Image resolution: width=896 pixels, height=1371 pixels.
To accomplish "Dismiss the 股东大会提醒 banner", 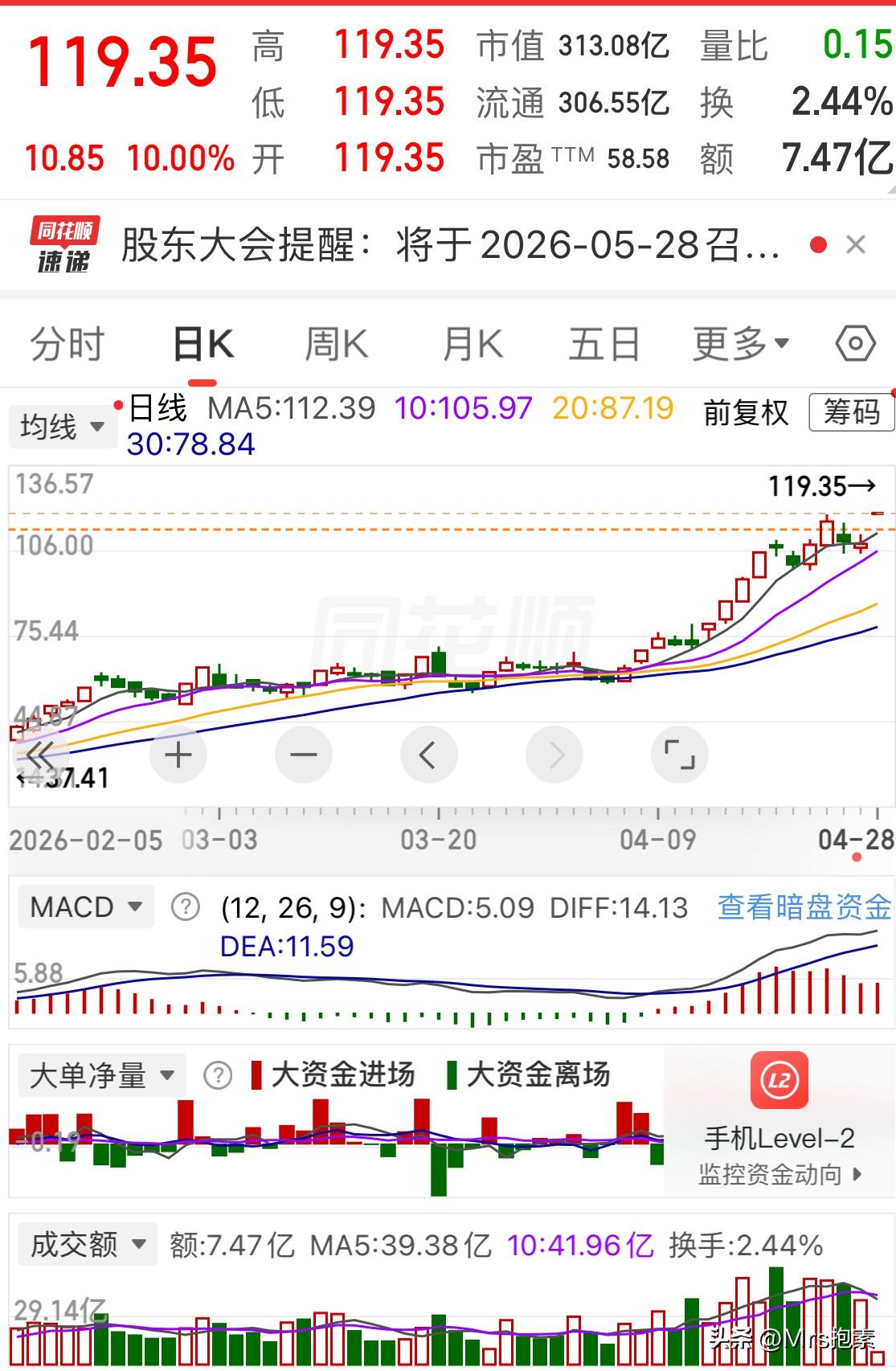I will tap(856, 244).
